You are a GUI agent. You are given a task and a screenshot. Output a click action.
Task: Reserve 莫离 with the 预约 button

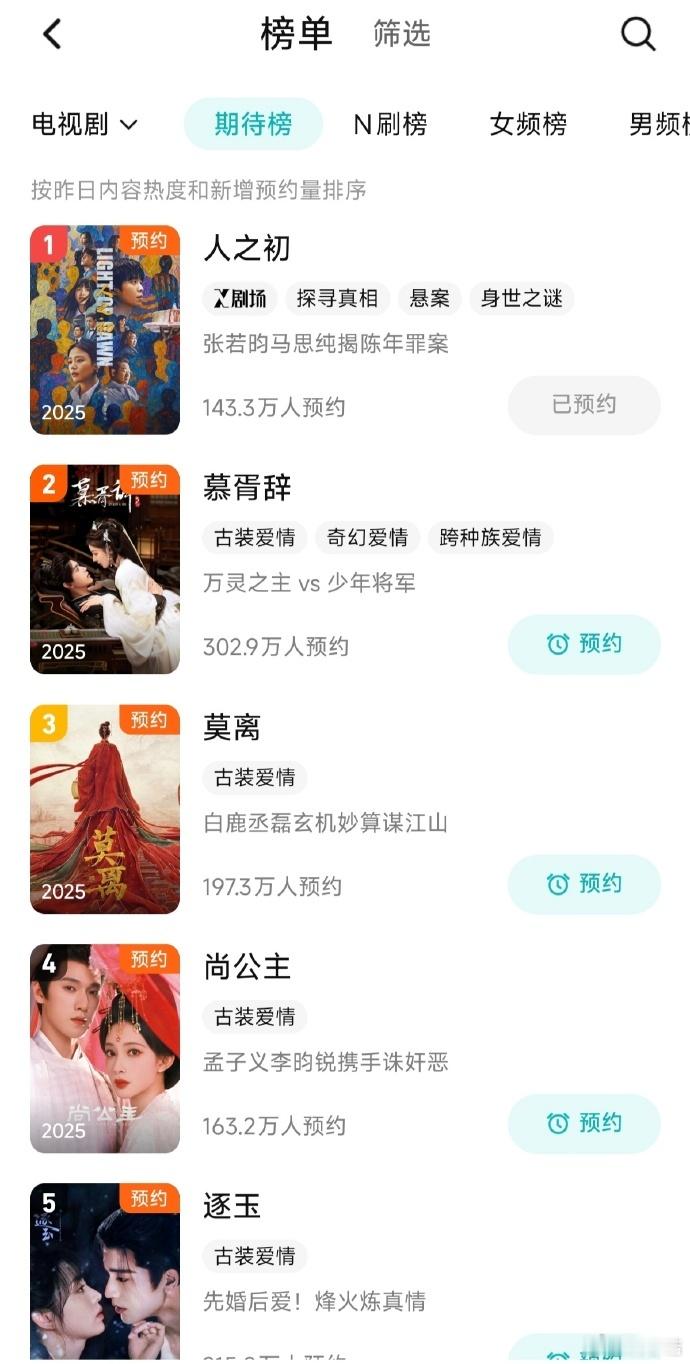[x=584, y=884]
